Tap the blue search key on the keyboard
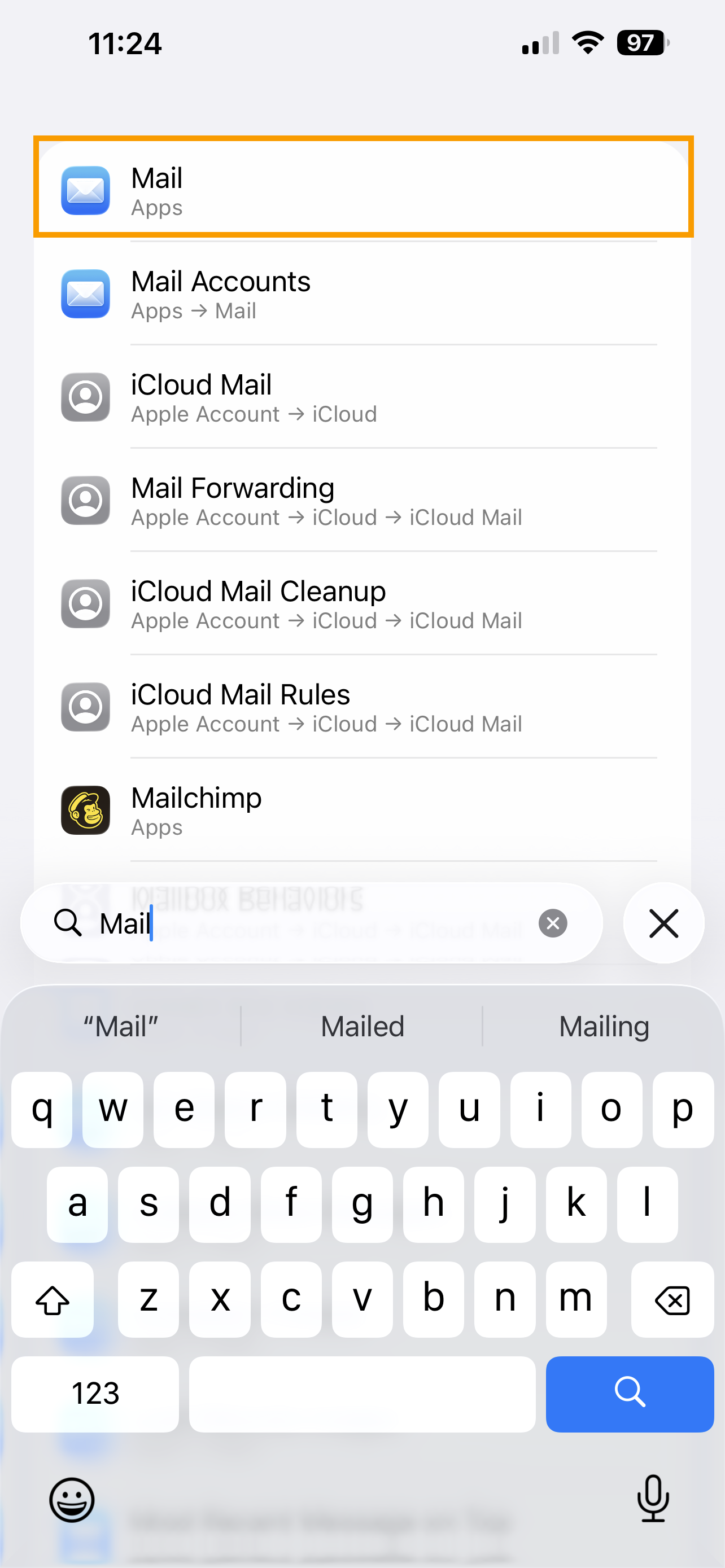725x1568 pixels. pyautogui.click(x=630, y=1393)
